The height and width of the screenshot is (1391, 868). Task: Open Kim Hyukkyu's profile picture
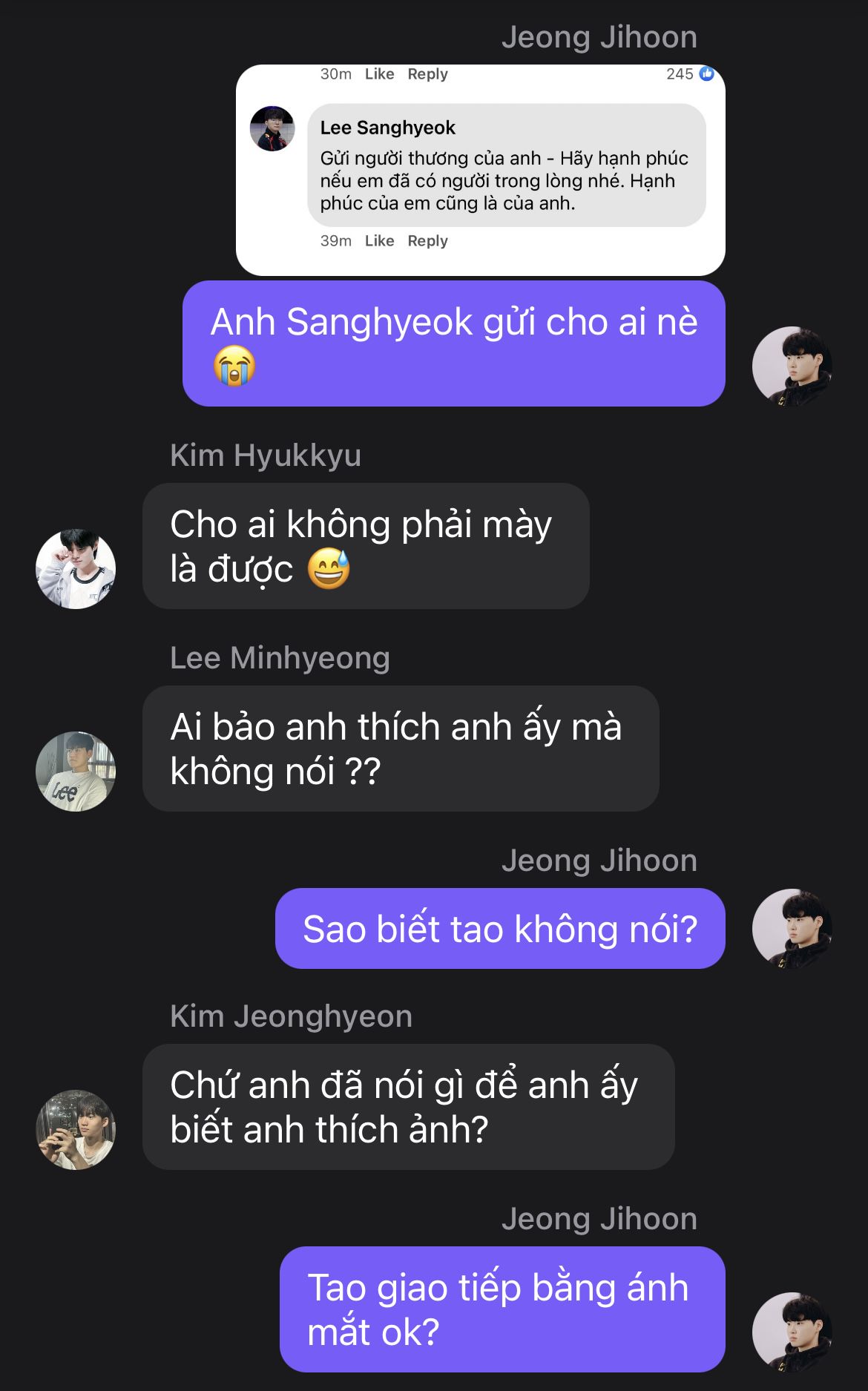(x=76, y=569)
